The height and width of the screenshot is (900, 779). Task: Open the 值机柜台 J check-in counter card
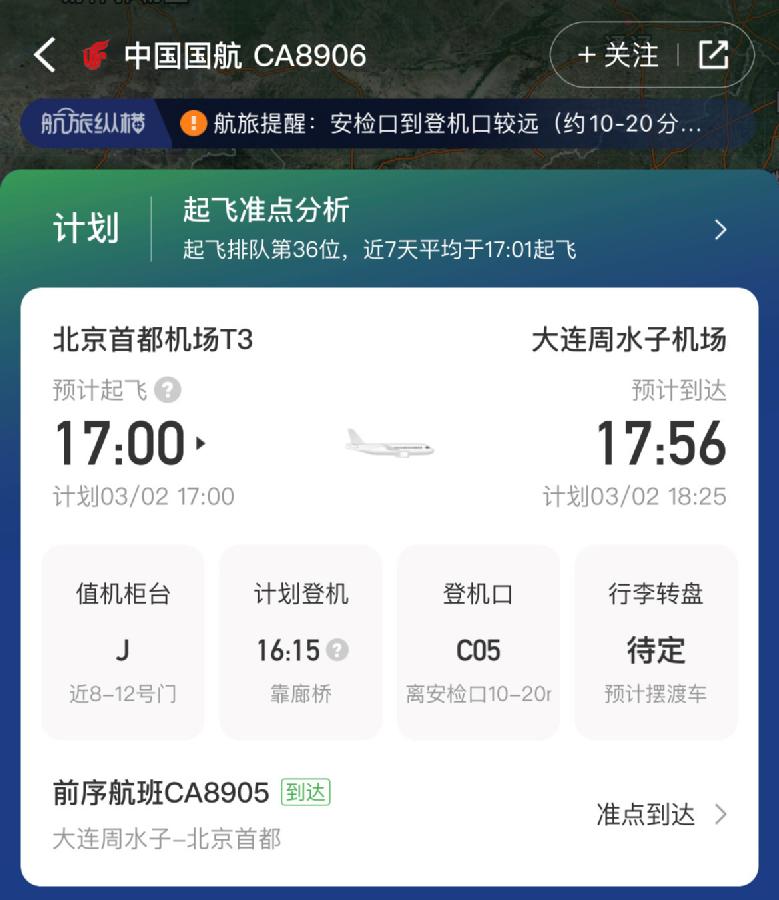coord(123,642)
